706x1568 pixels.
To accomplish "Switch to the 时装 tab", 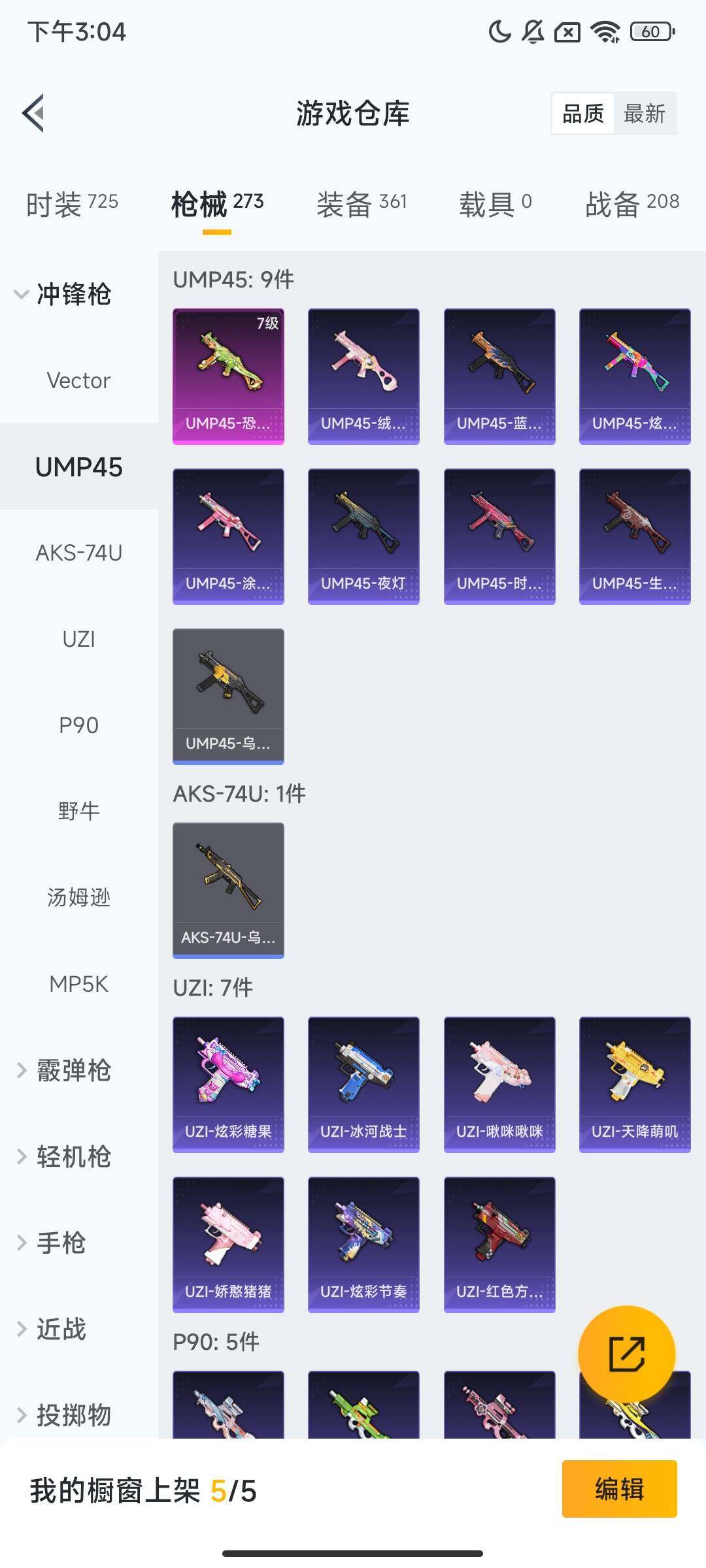I will coord(72,204).
